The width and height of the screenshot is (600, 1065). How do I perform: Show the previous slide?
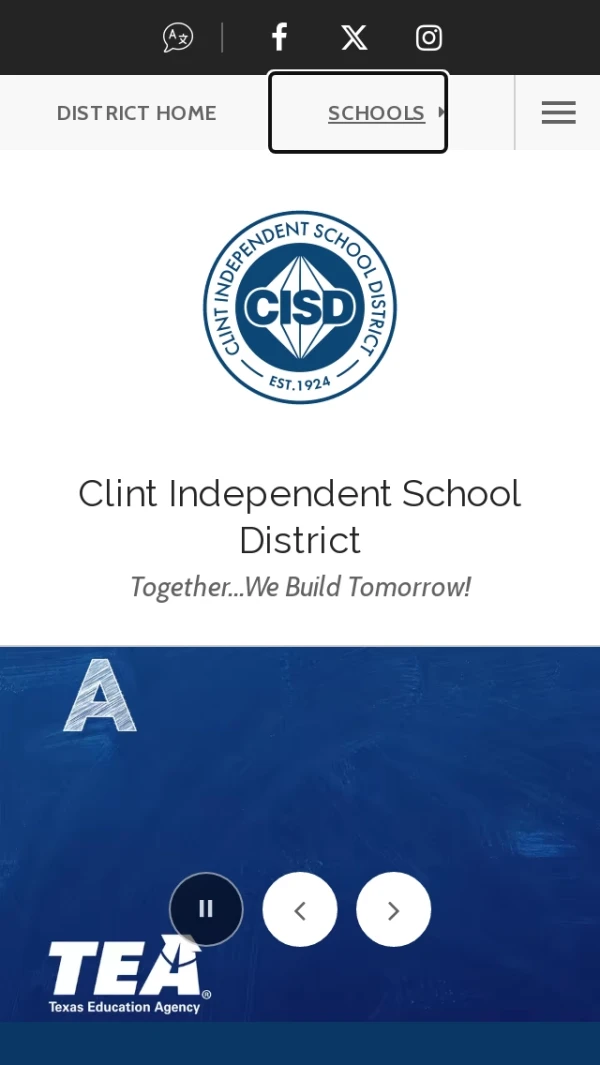point(299,909)
